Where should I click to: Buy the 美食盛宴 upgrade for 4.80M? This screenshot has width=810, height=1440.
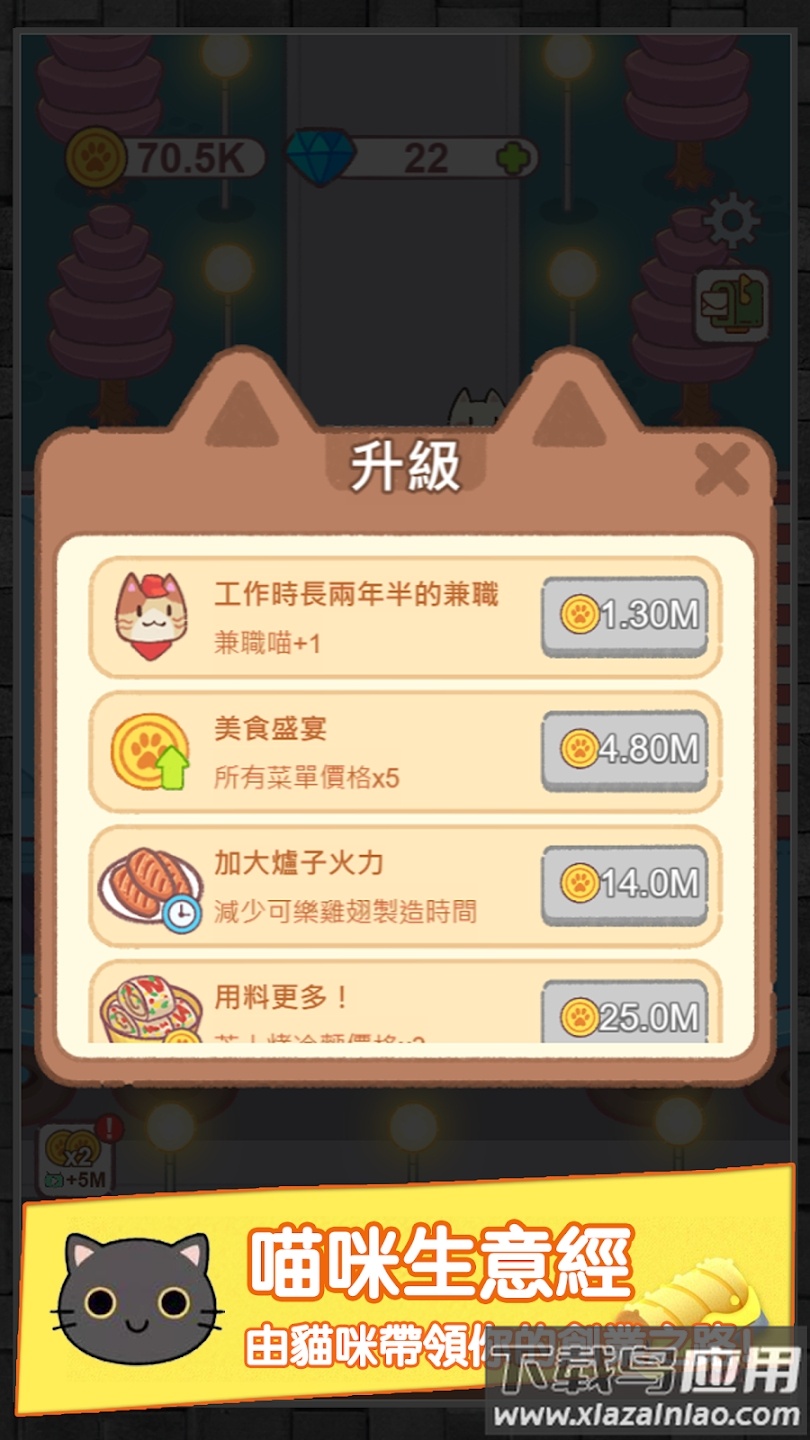tap(623, 749)
